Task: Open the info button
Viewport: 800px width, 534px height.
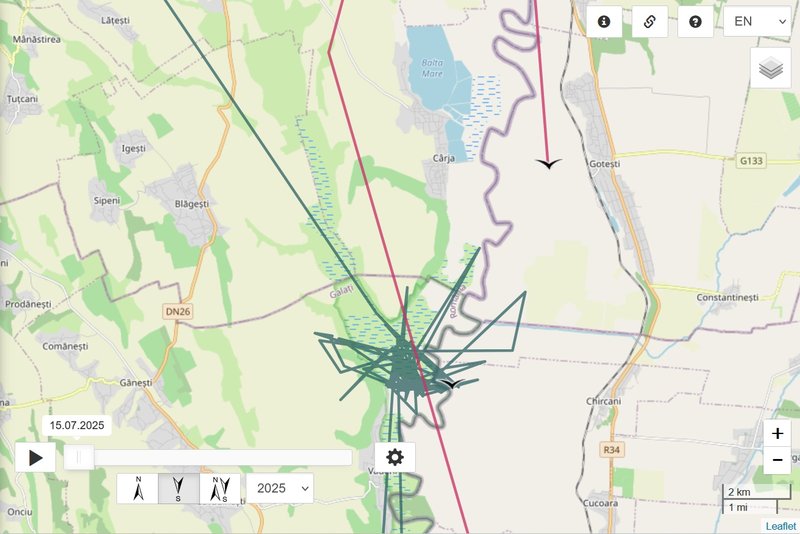Action: coord(604,21)
